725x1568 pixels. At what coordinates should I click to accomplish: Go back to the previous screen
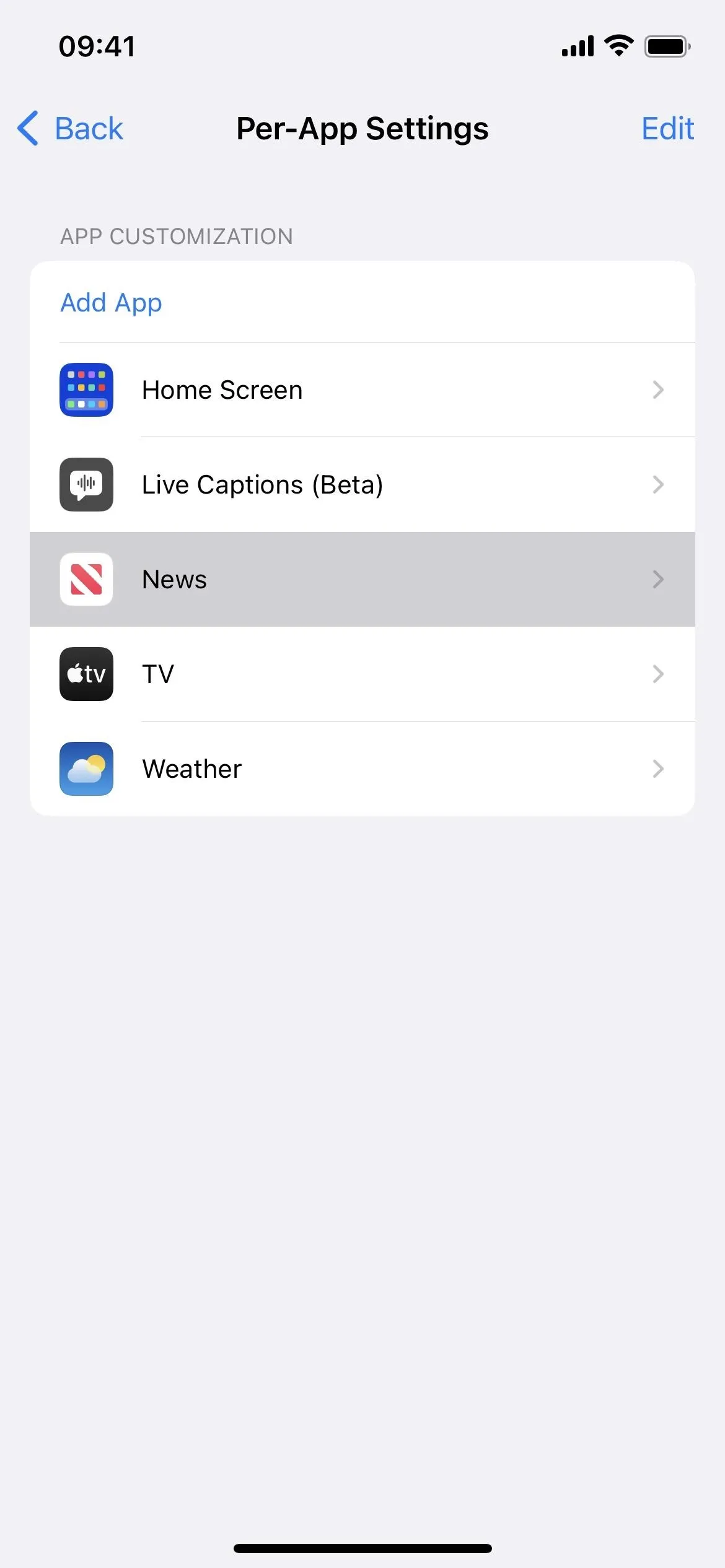(x=70, y=129)
